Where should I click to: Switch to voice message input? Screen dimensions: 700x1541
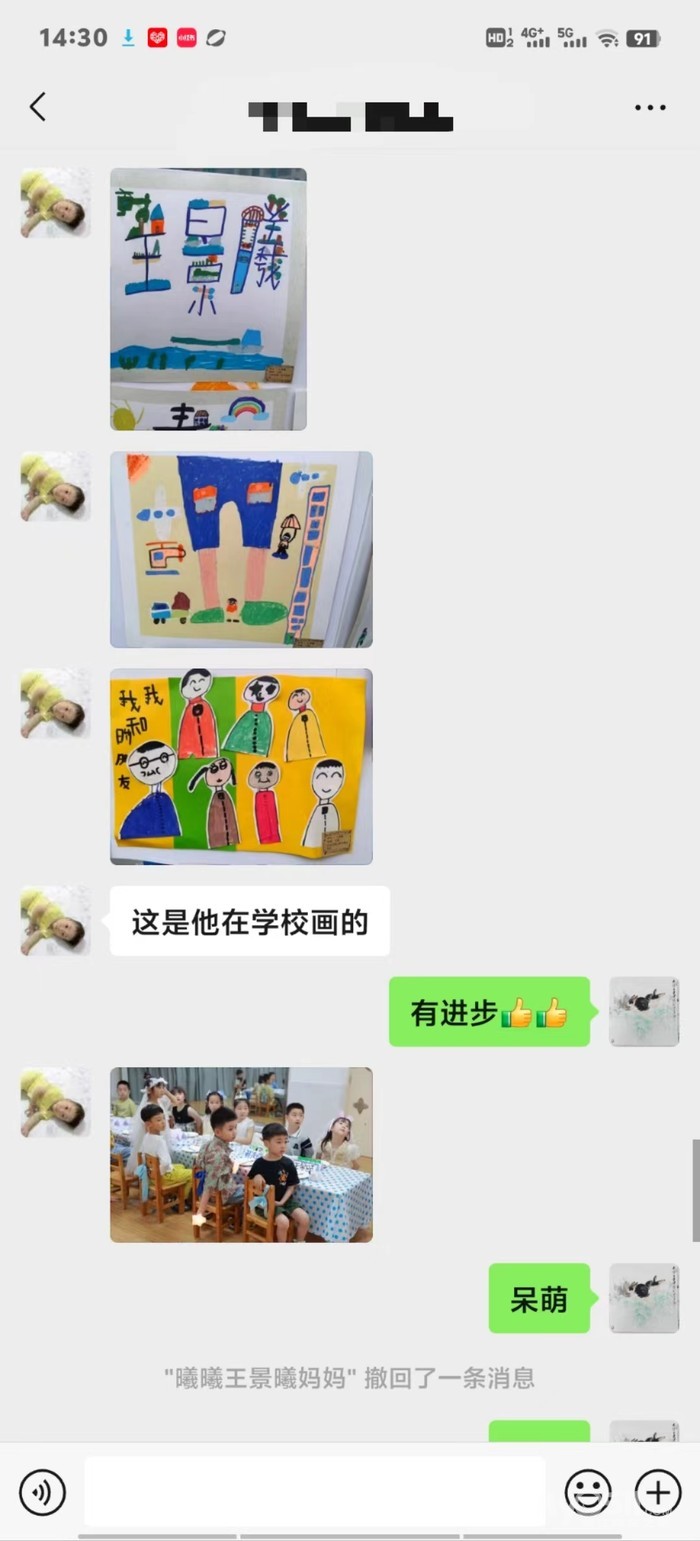[42, 1493]
